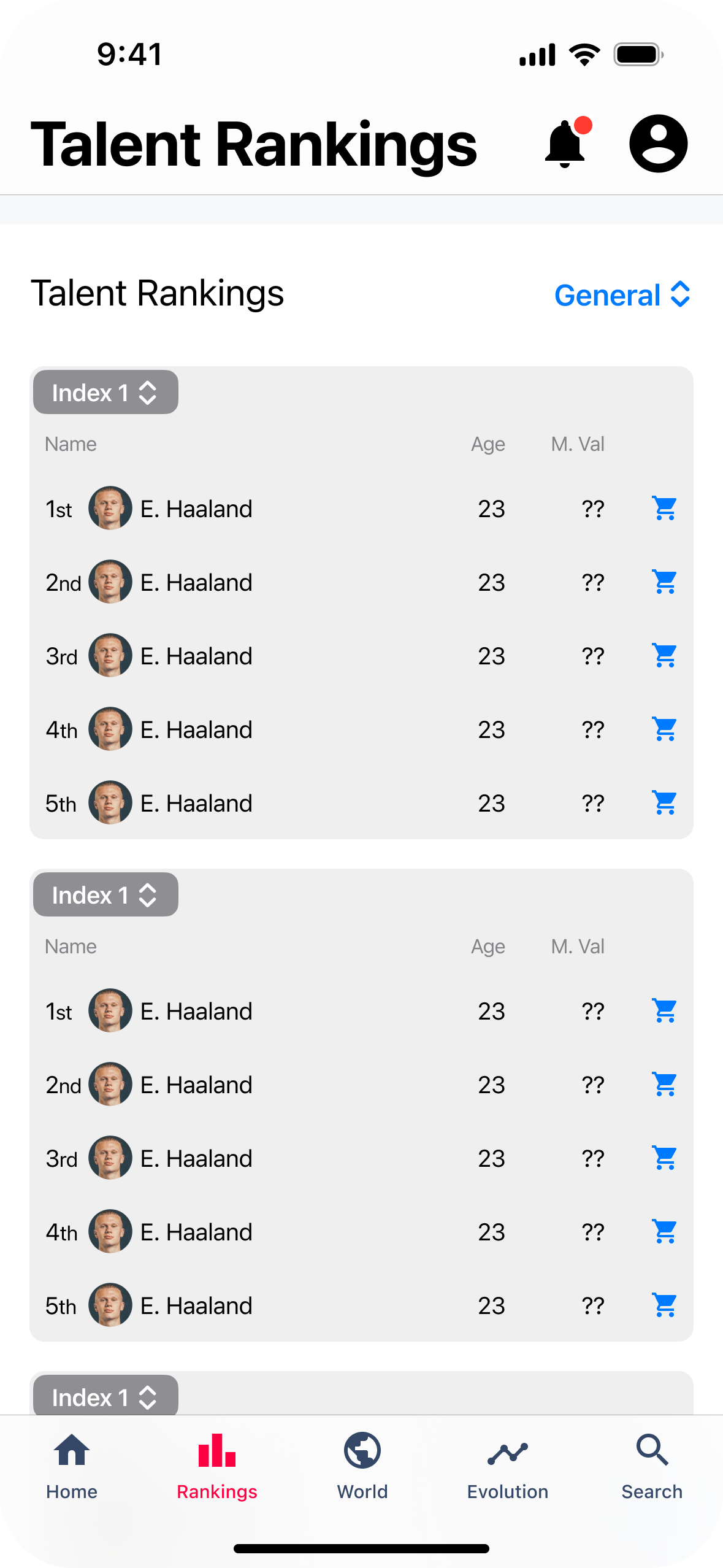Open the 2nd ranked player row in the first table
This screenshot has width=723, height=1568.
pos(361,582)
